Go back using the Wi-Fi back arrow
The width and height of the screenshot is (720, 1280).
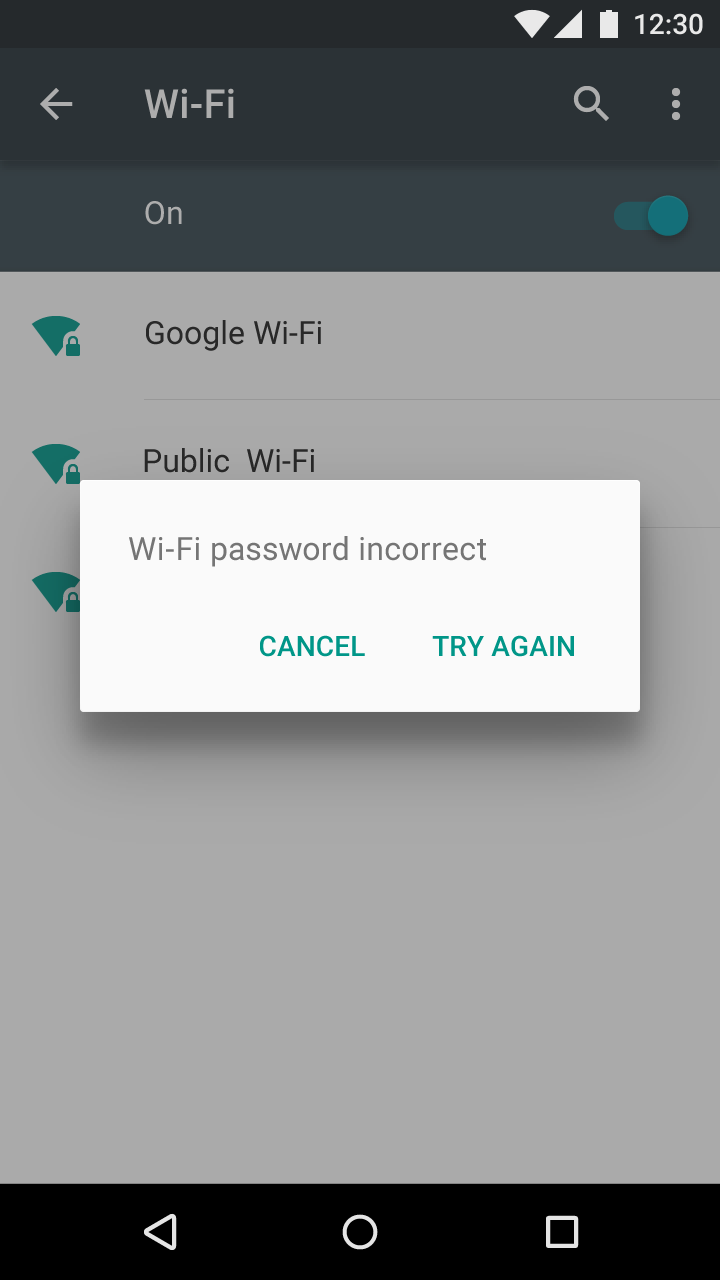click(56, 104)
